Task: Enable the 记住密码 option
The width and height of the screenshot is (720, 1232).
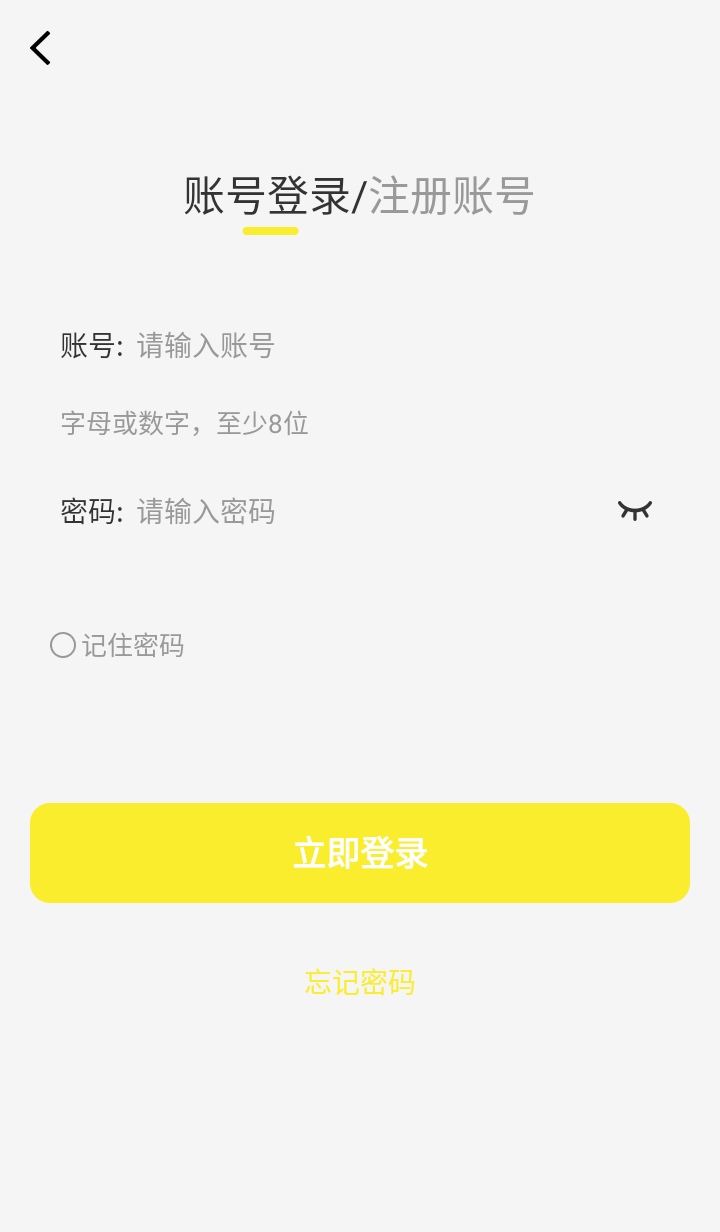Action: 63,645
